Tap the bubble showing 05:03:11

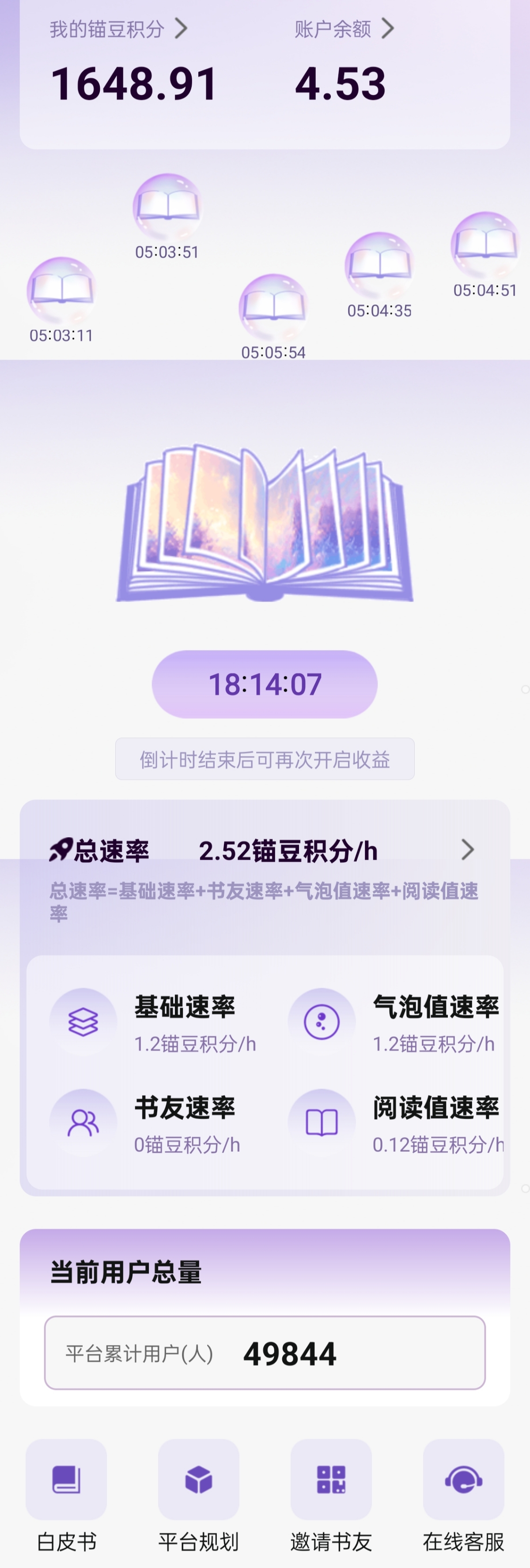click(61, 290)
